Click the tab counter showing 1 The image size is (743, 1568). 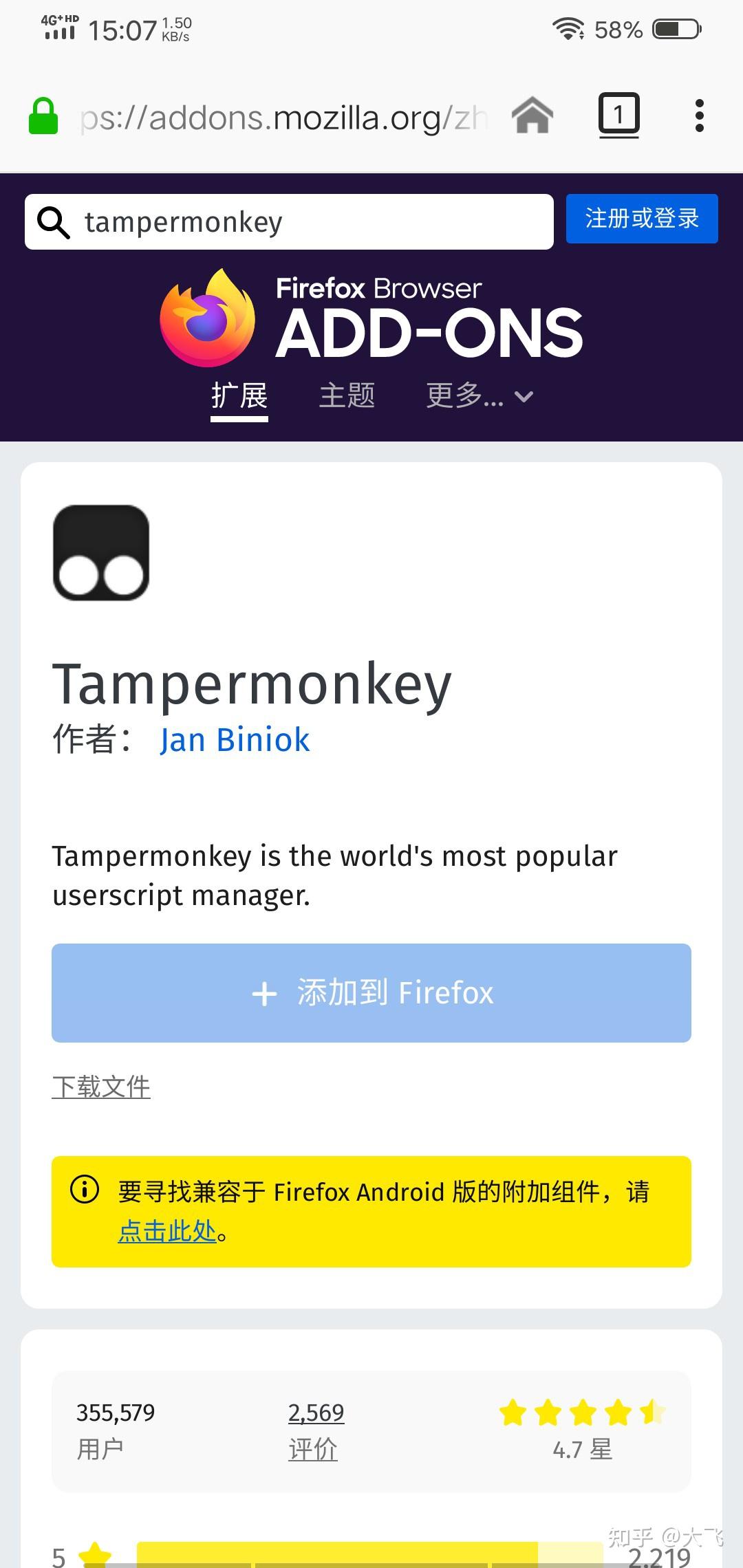pyautogui.click(x=618, y=115)
